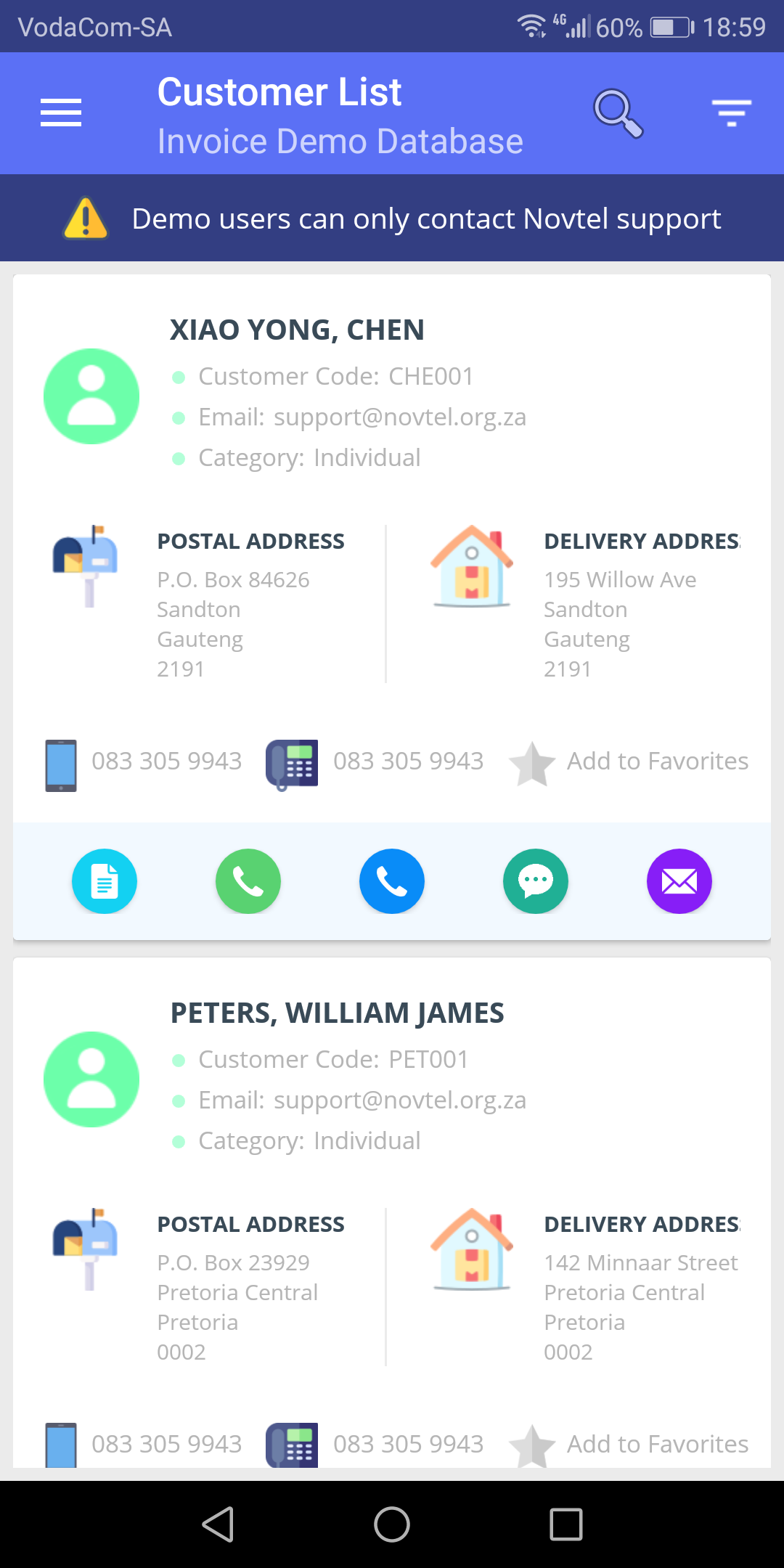This screenshot has height=1568, width=784.
Task: Open Peters, William James customer card
Action: pyautogui.click(x=337, y=1013)
